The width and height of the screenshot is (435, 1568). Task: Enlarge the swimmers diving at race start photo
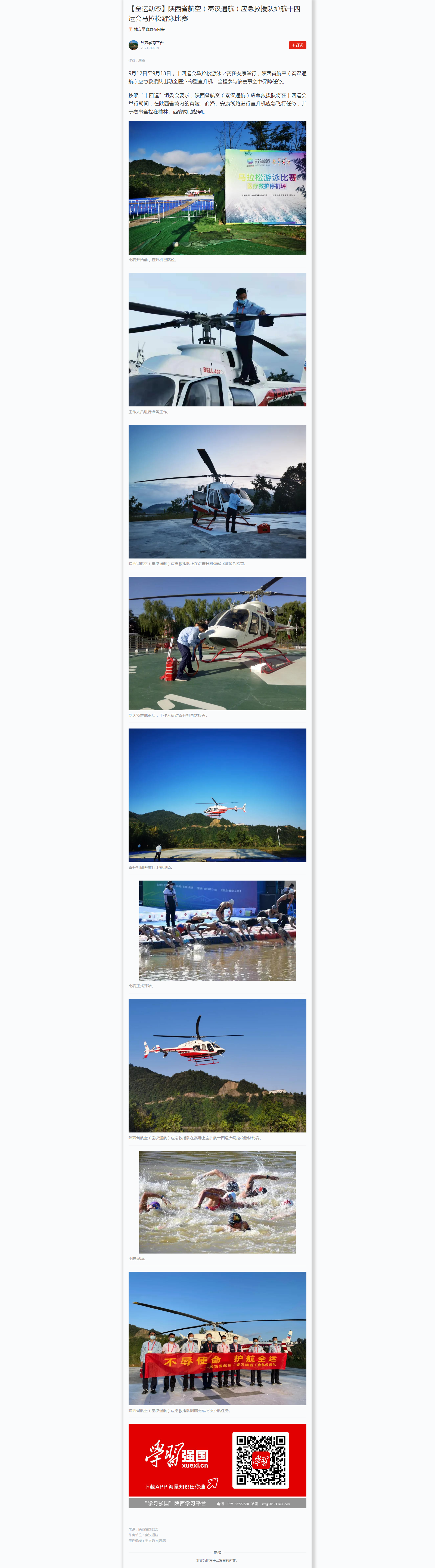click(217, 930)
